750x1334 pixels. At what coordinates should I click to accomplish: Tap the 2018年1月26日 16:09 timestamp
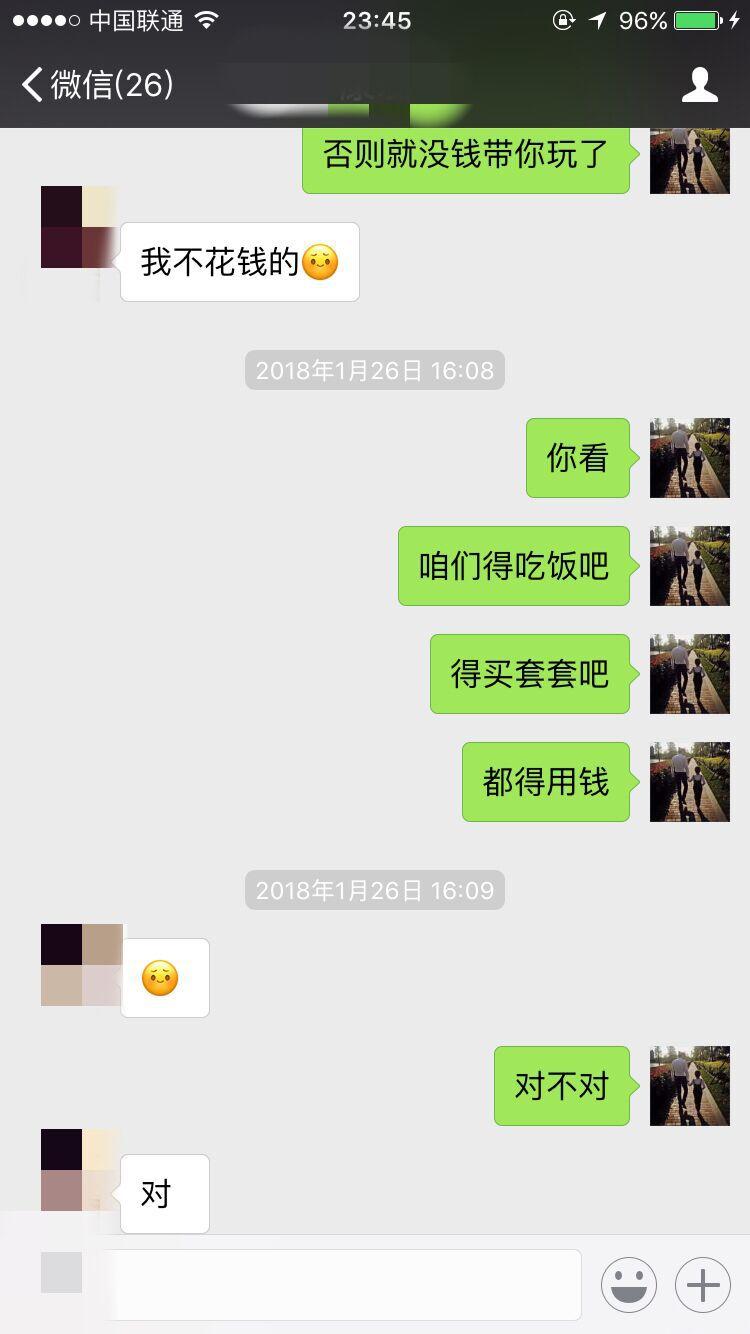click(374, 889)
